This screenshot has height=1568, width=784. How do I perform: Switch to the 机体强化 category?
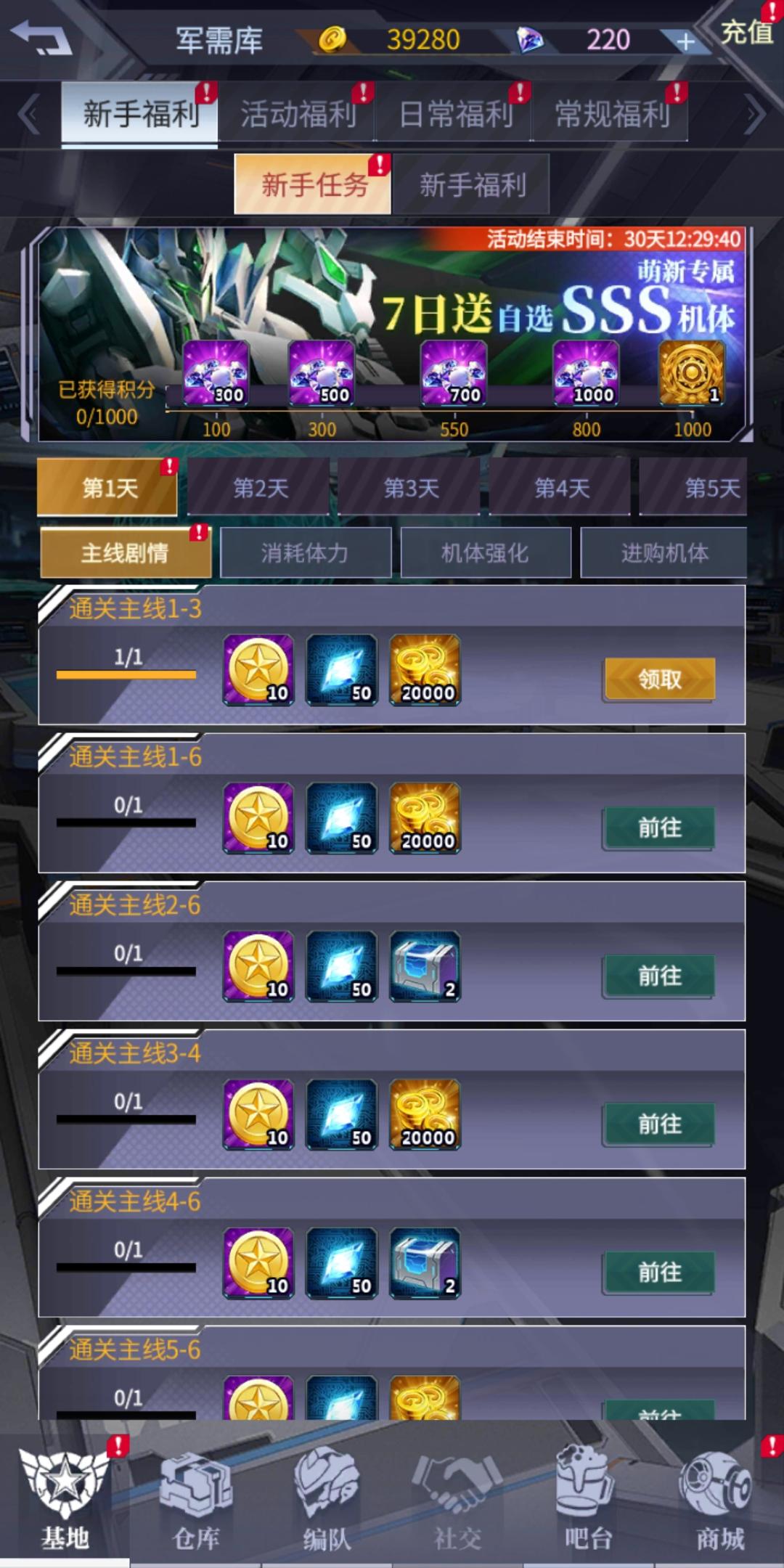[x=485, y=553]
